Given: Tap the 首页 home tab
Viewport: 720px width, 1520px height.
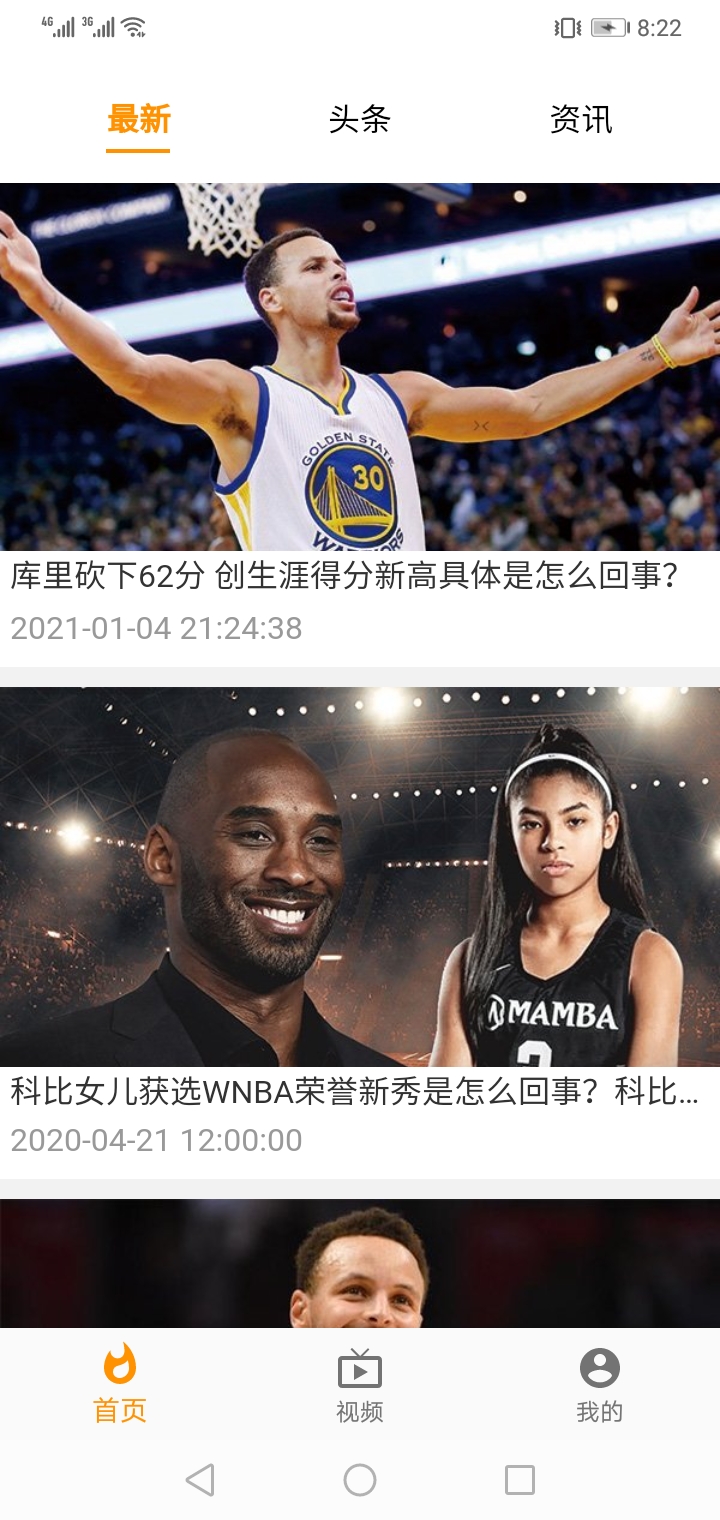Looking at the screenshot, I should [119, 1385].
